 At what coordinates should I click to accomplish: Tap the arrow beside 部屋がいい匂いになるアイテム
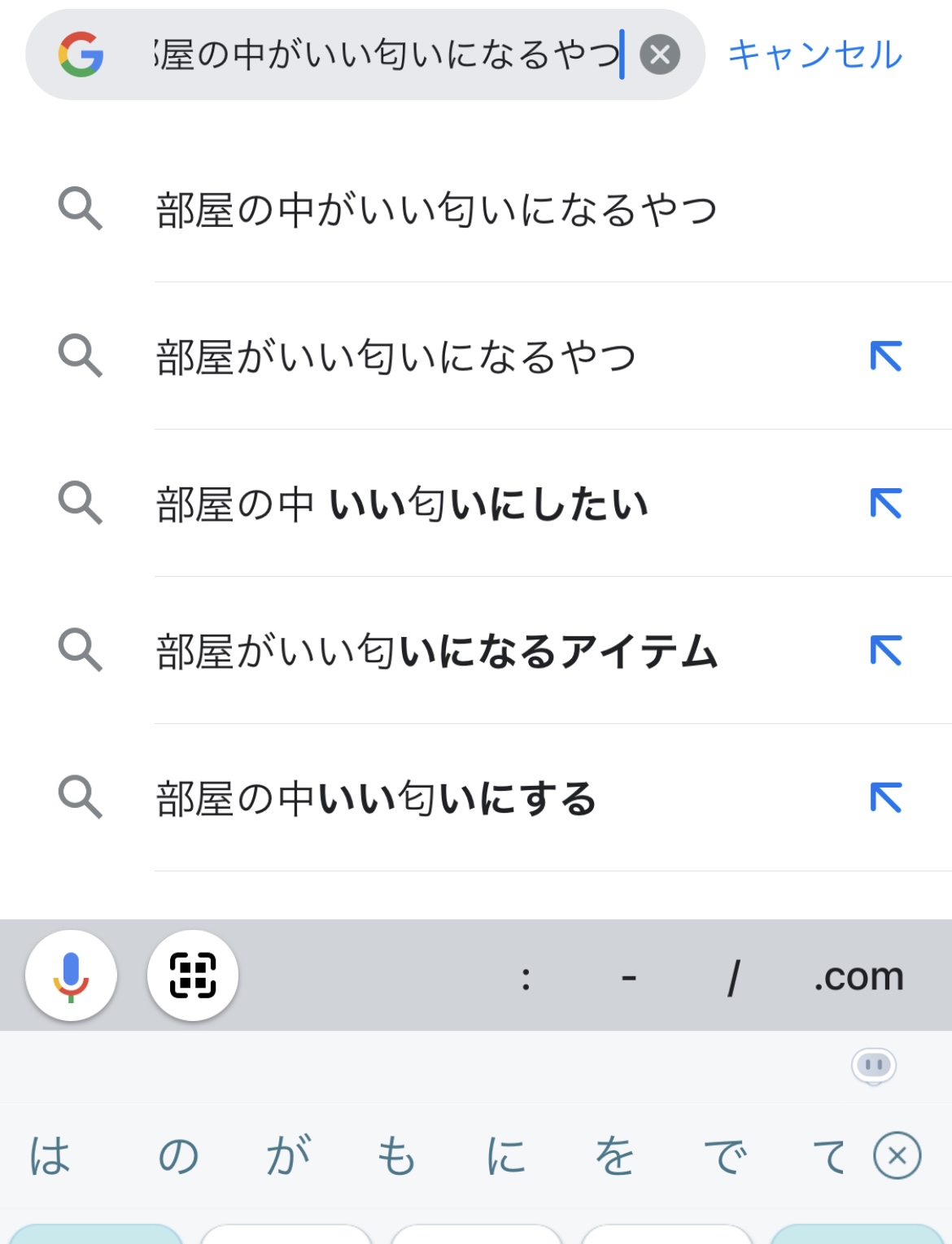pos(886,651)
